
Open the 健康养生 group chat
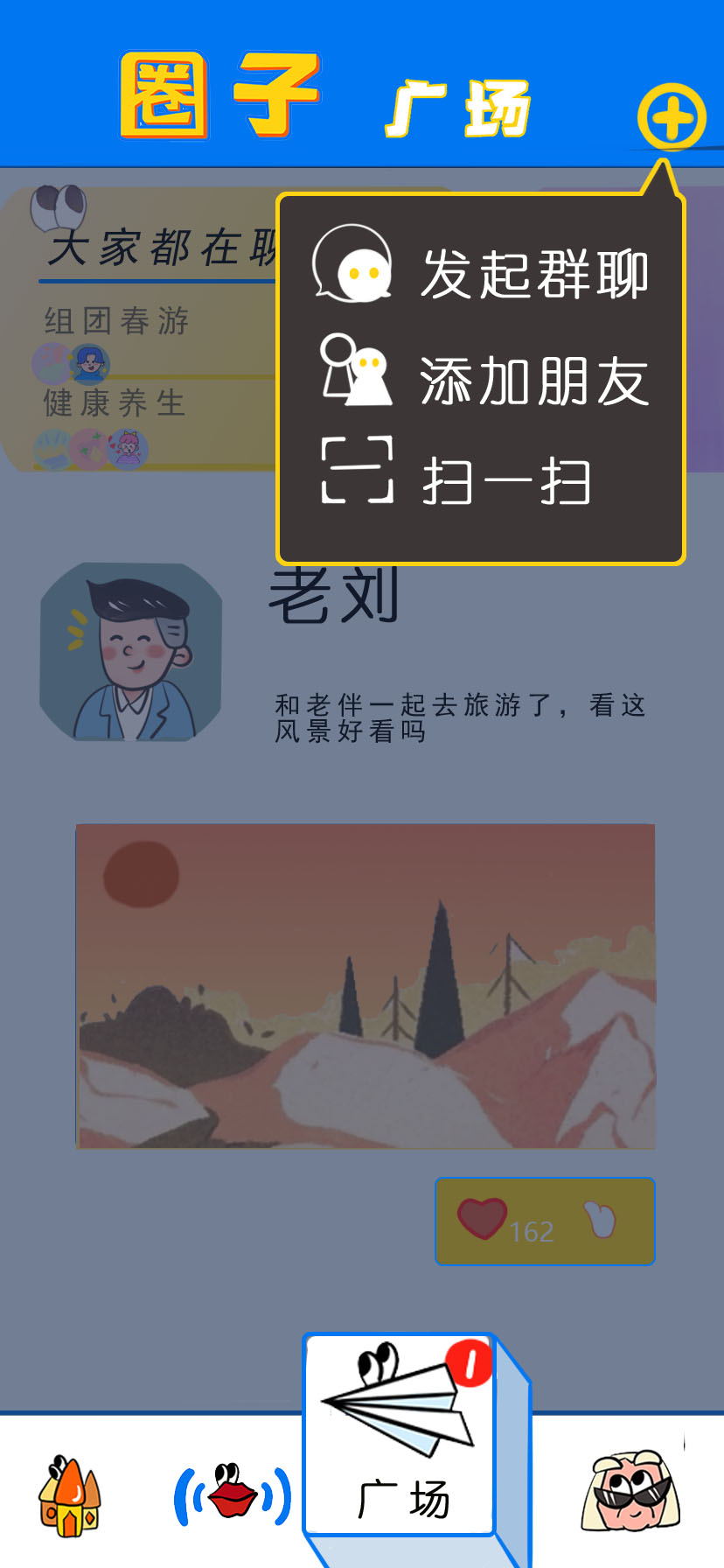click(115, 404)
